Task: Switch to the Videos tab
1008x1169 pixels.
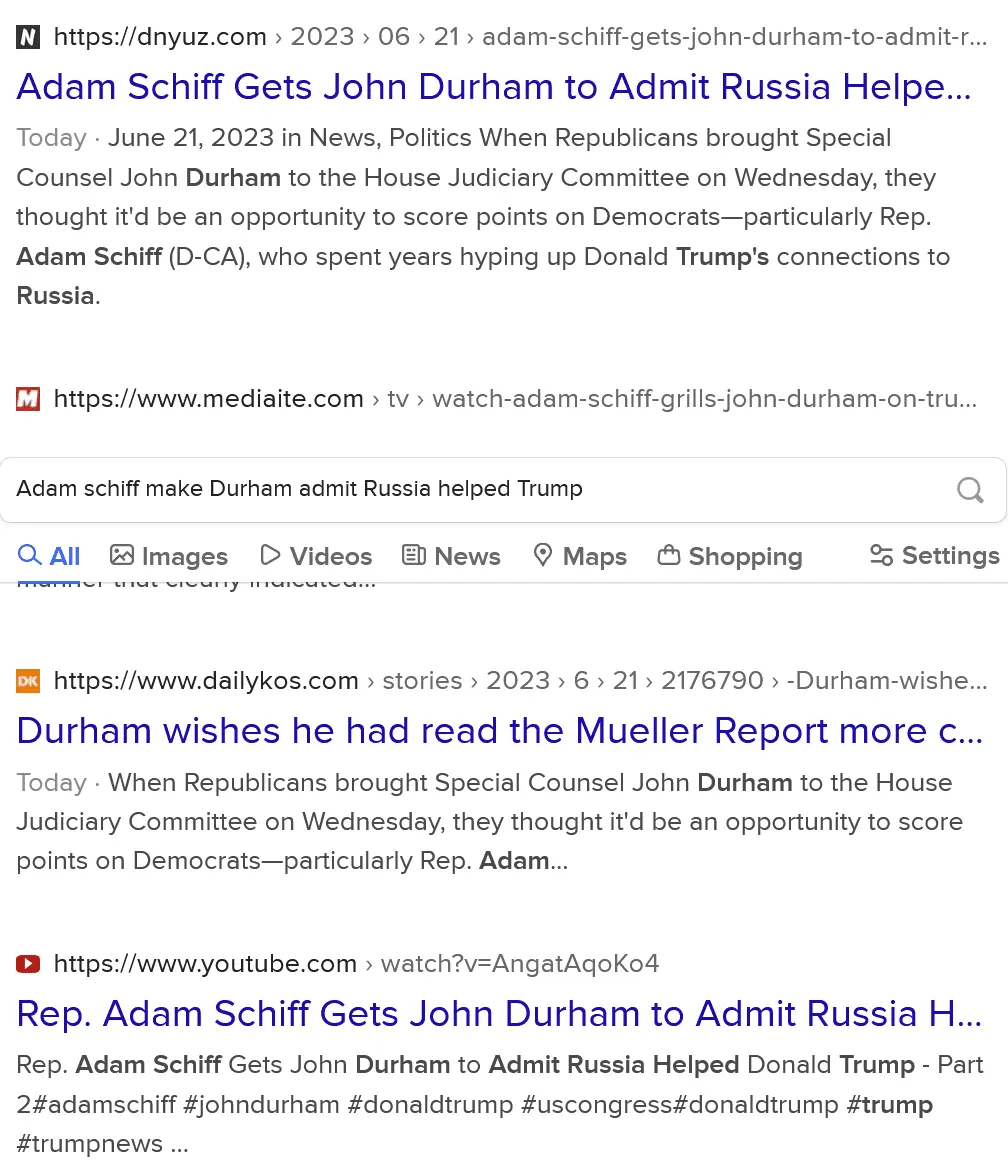Action: 316,556
